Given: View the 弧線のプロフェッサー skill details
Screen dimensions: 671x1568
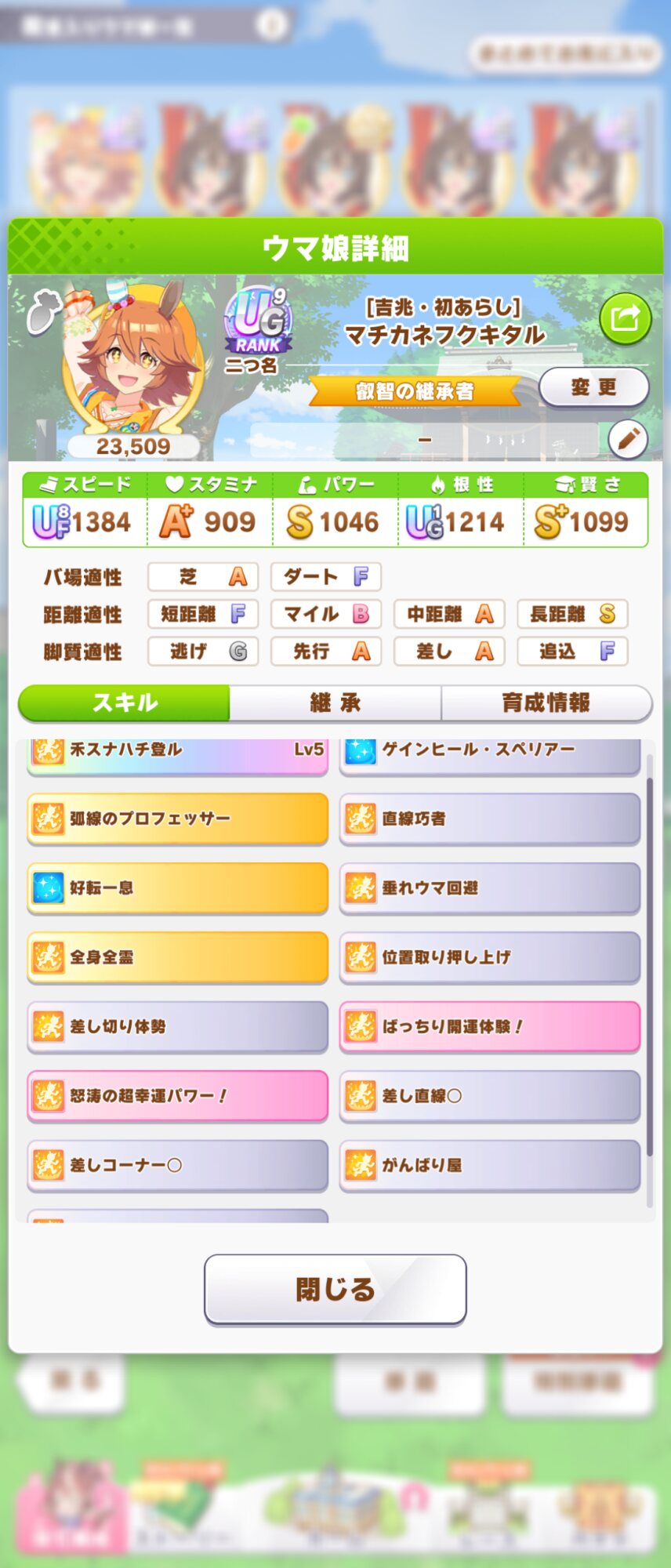Looking at the screenshot, I should click(177, 818).
